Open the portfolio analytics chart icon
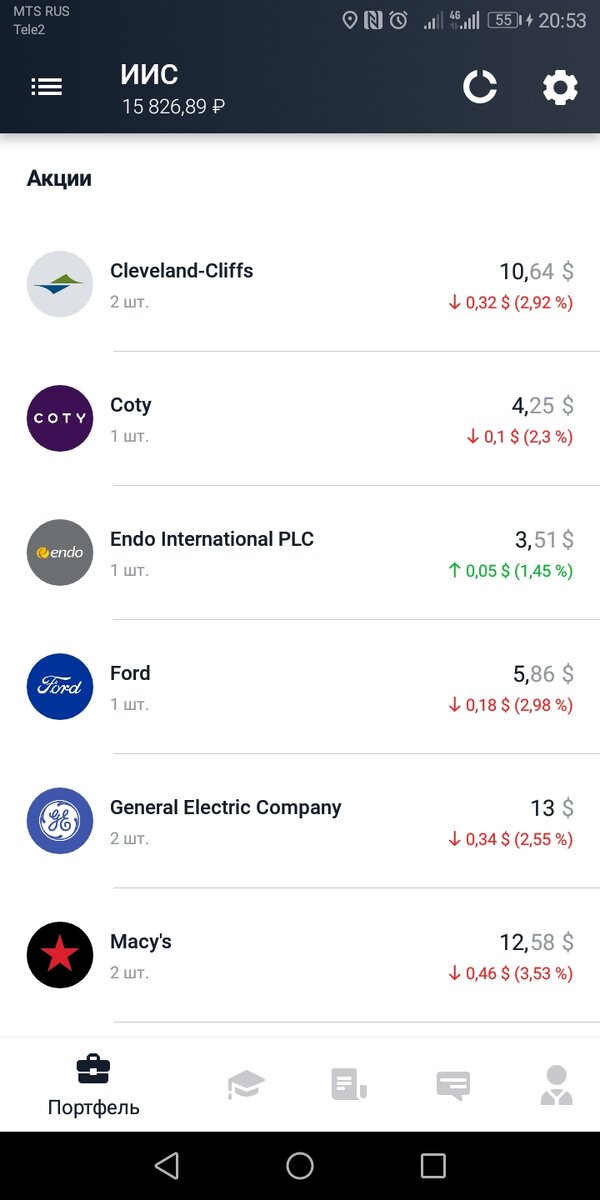Viewport: 600px width, 1200px height. pos(480,87)
